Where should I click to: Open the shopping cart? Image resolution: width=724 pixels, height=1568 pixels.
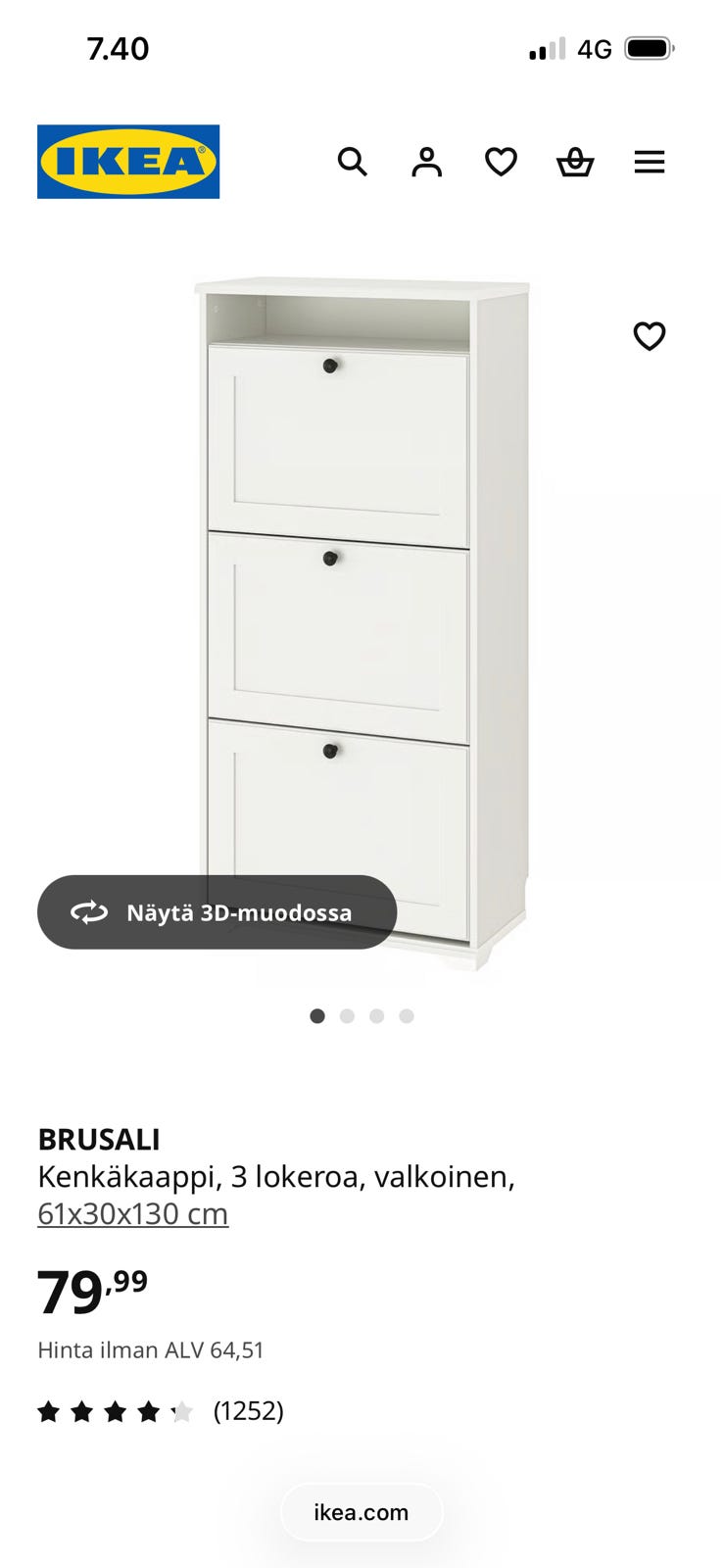coord(575,162)
